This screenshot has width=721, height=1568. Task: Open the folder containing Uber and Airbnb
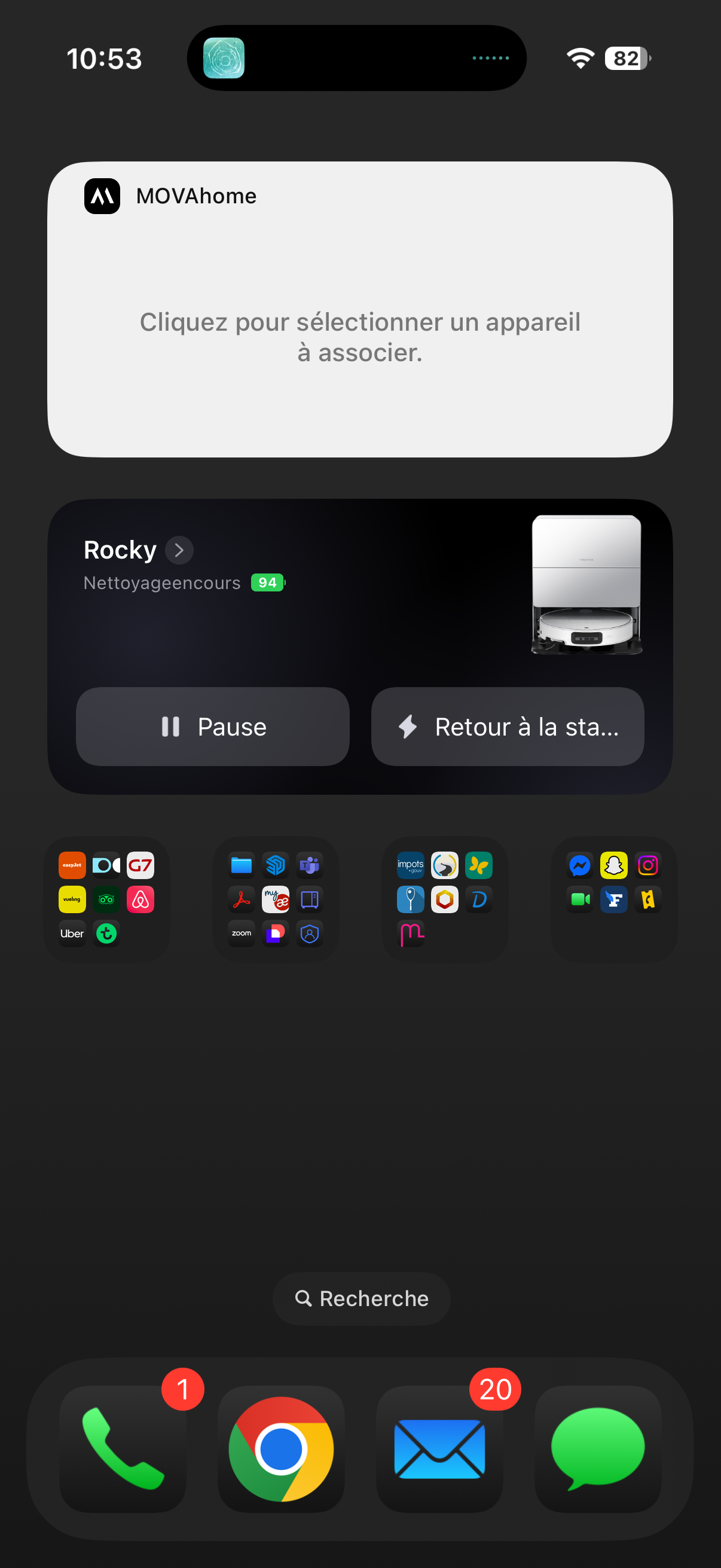[106, 899]
